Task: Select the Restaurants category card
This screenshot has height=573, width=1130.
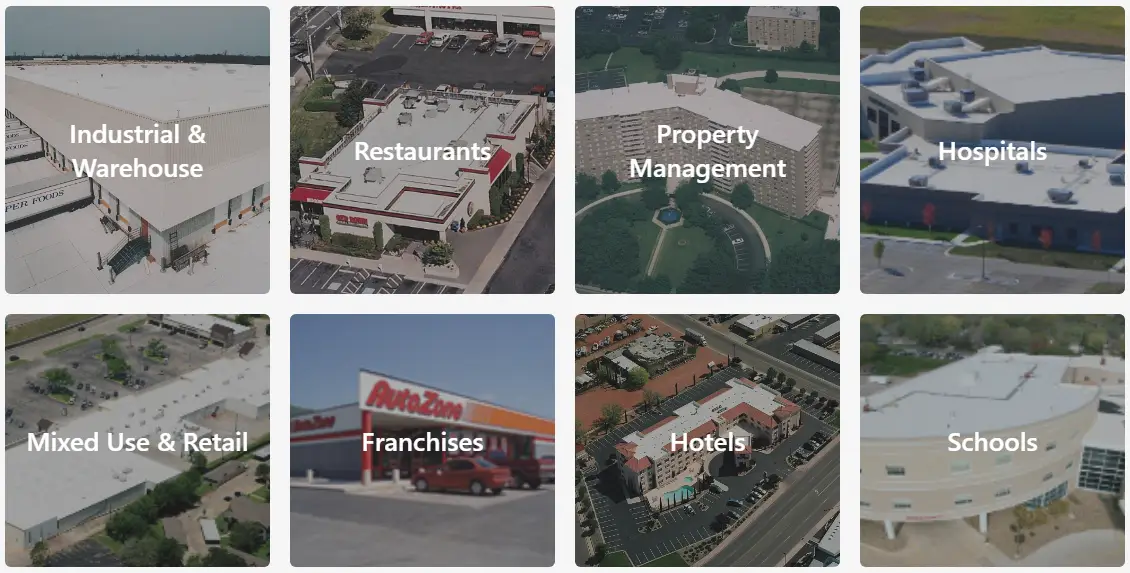Action: 422,150
